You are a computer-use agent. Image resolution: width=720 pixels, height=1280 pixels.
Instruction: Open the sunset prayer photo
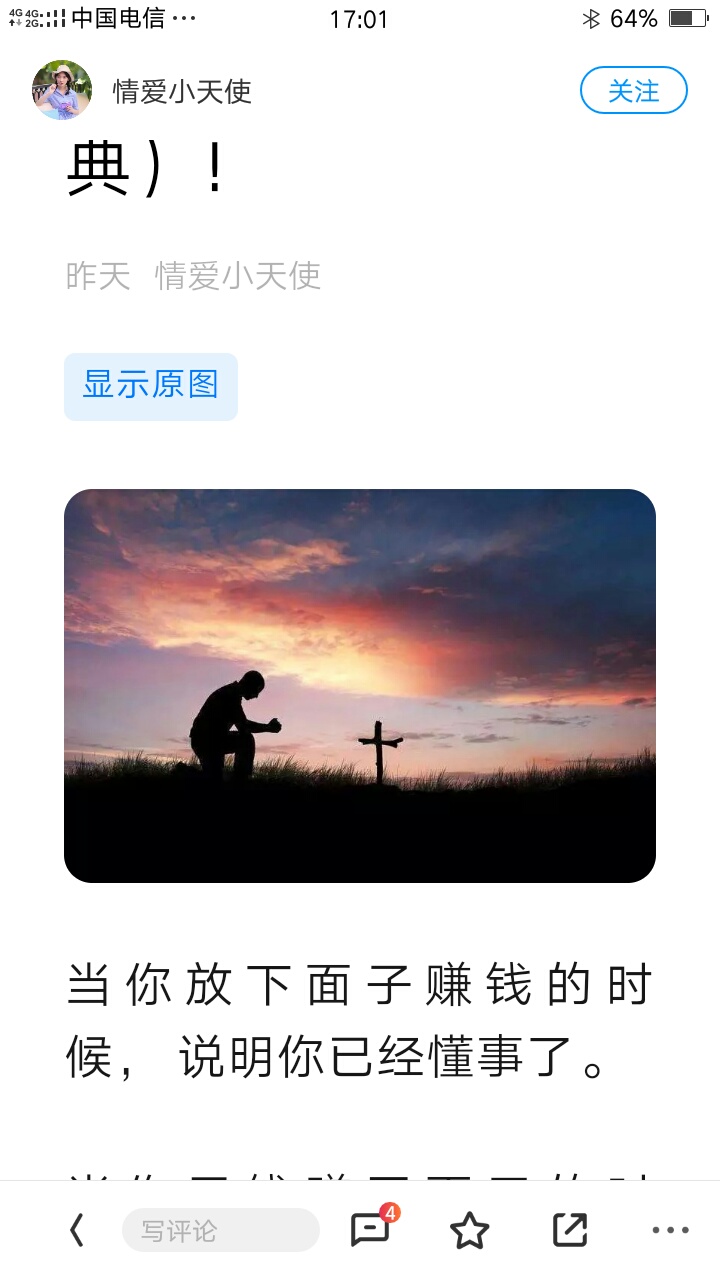[360, 686]
